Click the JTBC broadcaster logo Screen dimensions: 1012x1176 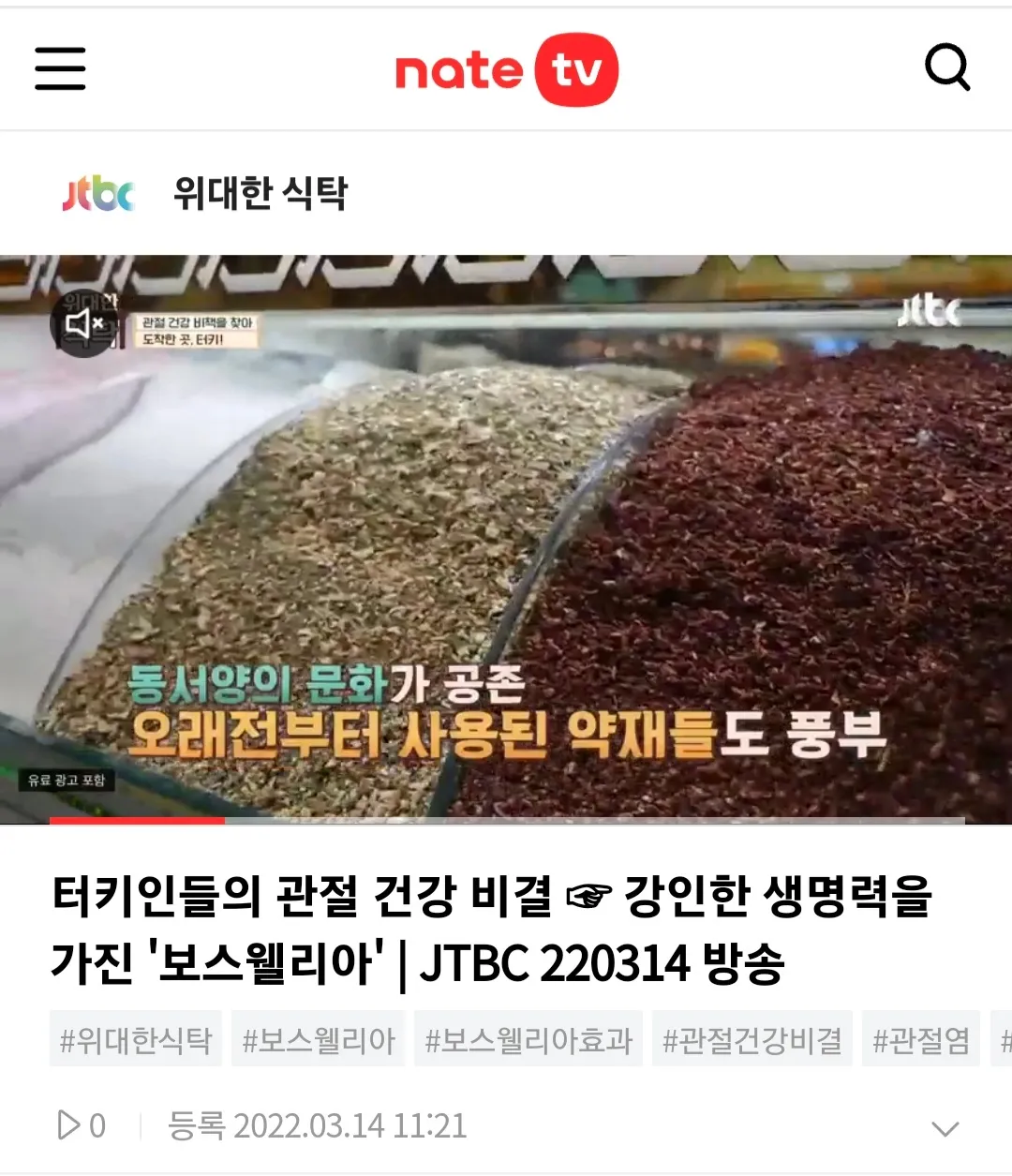pos(97,195)
